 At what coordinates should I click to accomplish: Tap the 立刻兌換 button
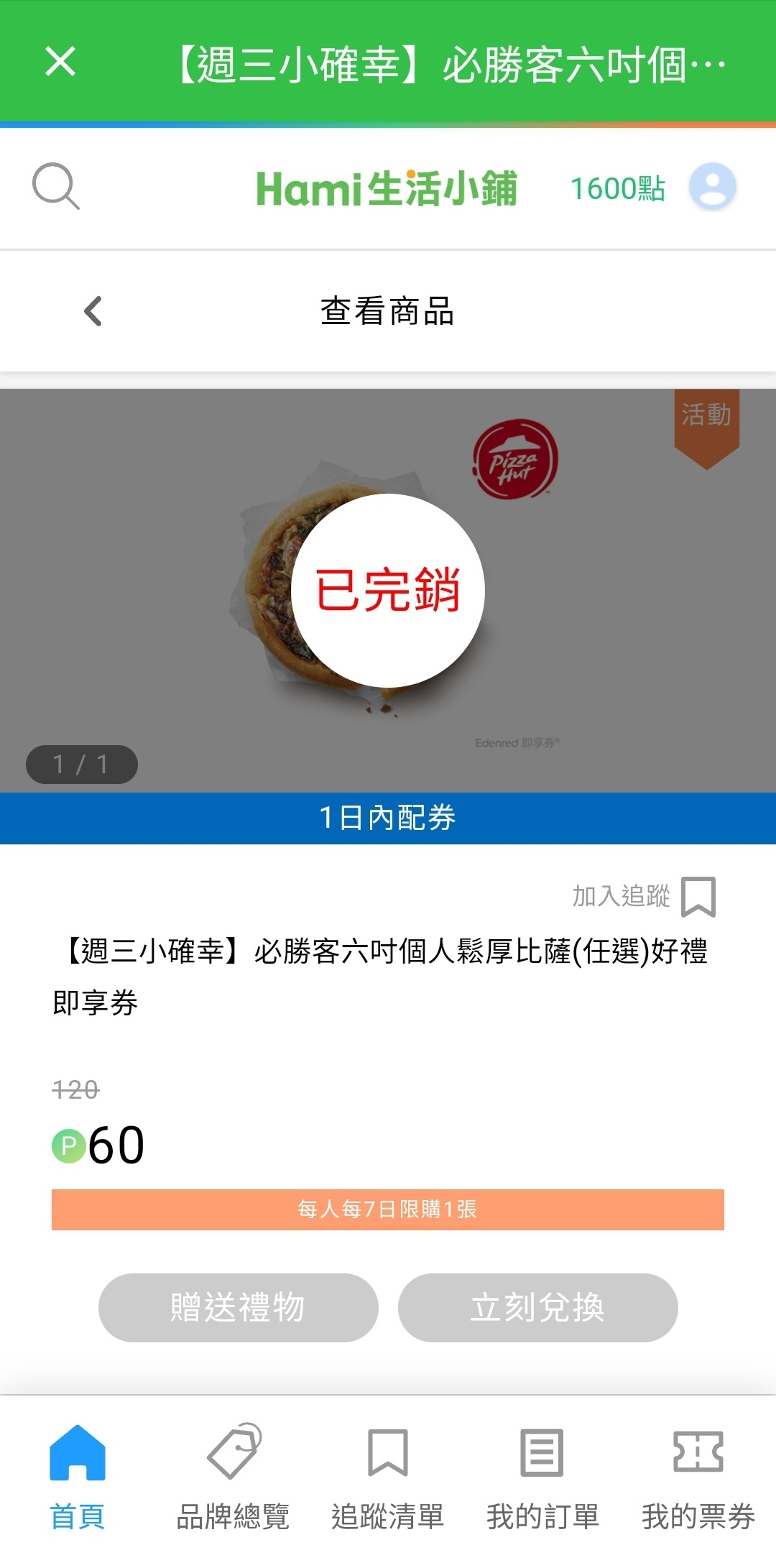pos(537,1307)
